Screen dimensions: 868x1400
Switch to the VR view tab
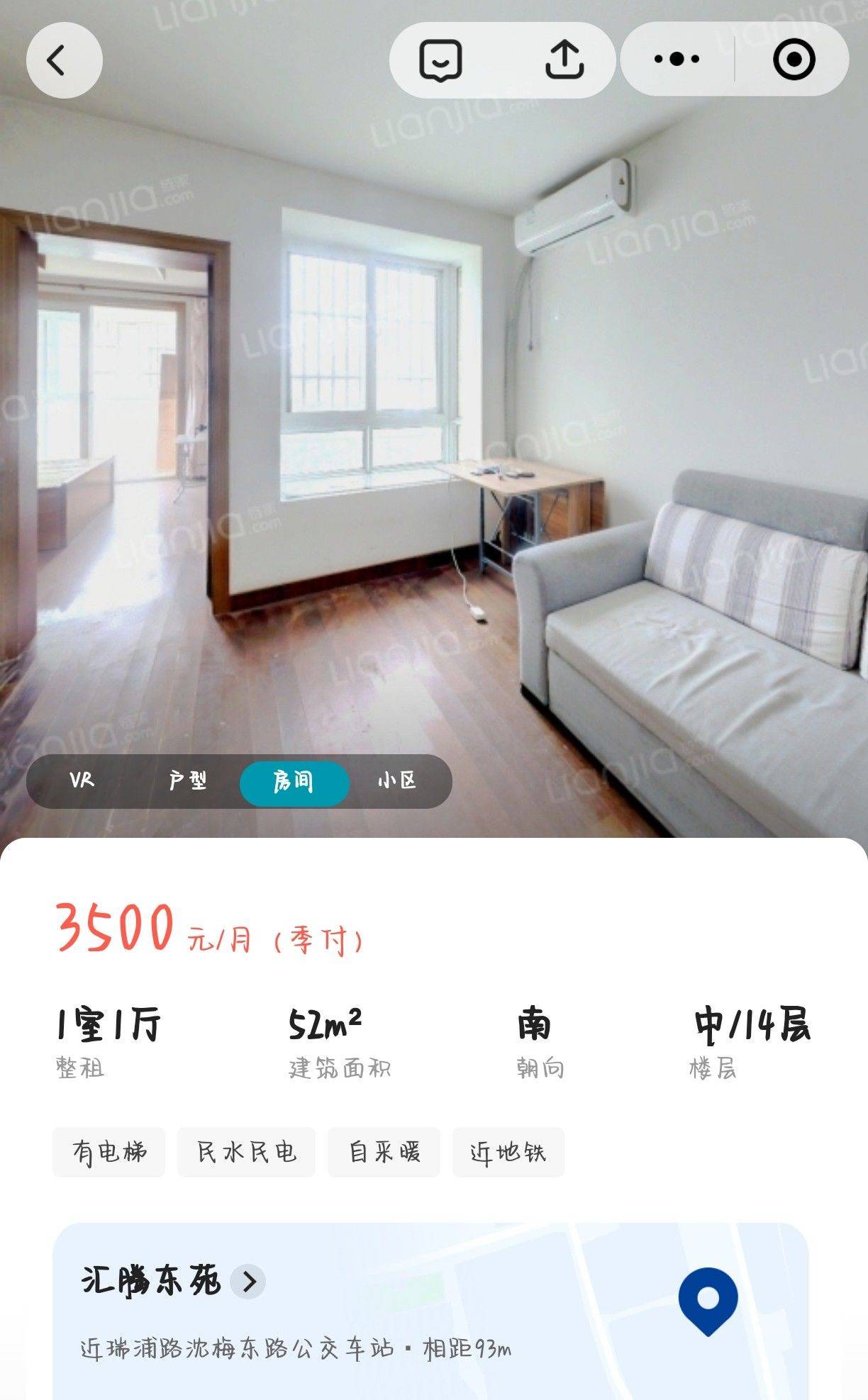coord(82,780)
